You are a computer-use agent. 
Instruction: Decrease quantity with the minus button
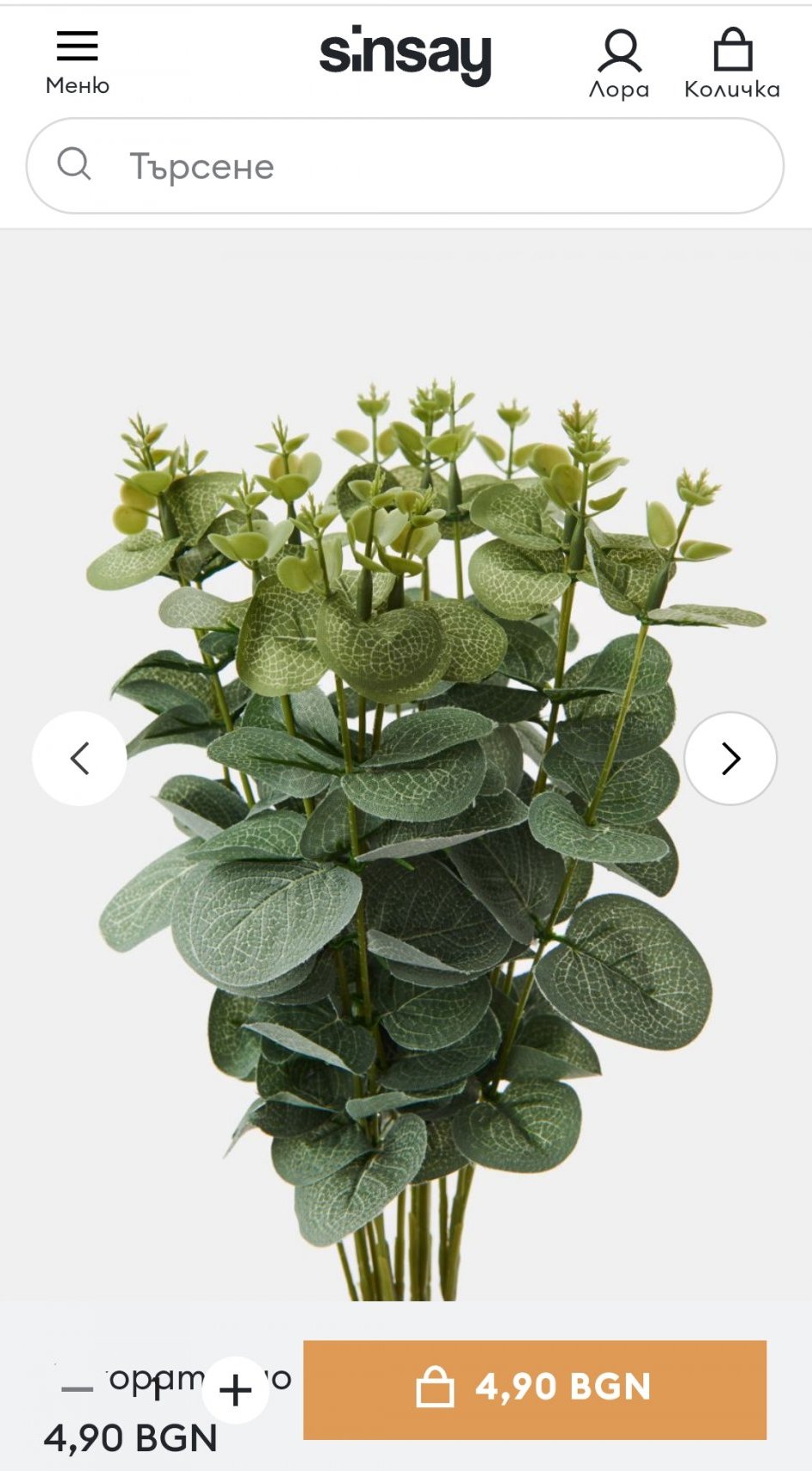pyautogui.click(x=77, y=1389)
